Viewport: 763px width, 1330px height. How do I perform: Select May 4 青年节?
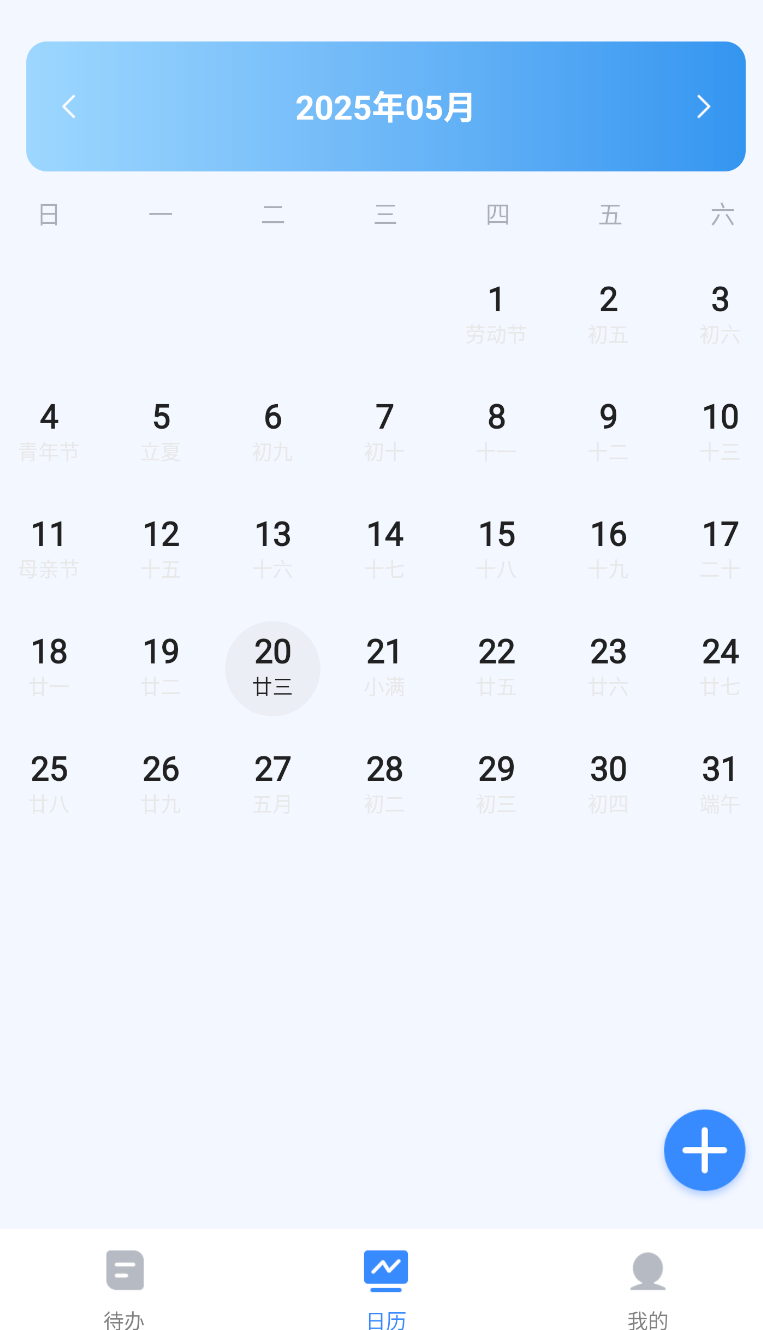[49, 432]
